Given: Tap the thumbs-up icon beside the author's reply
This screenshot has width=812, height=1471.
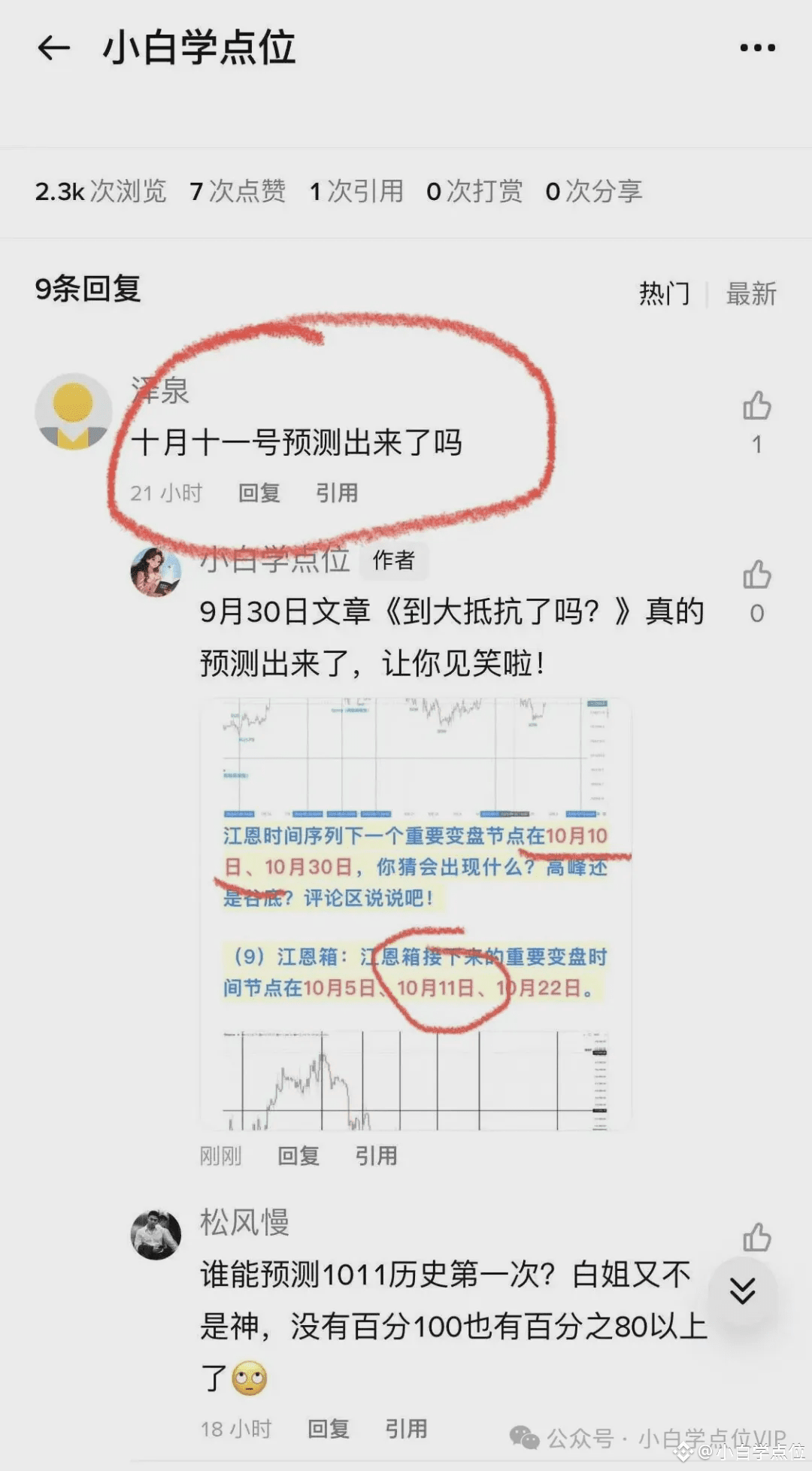Looking at the screenshot, I should pos(759,575).
